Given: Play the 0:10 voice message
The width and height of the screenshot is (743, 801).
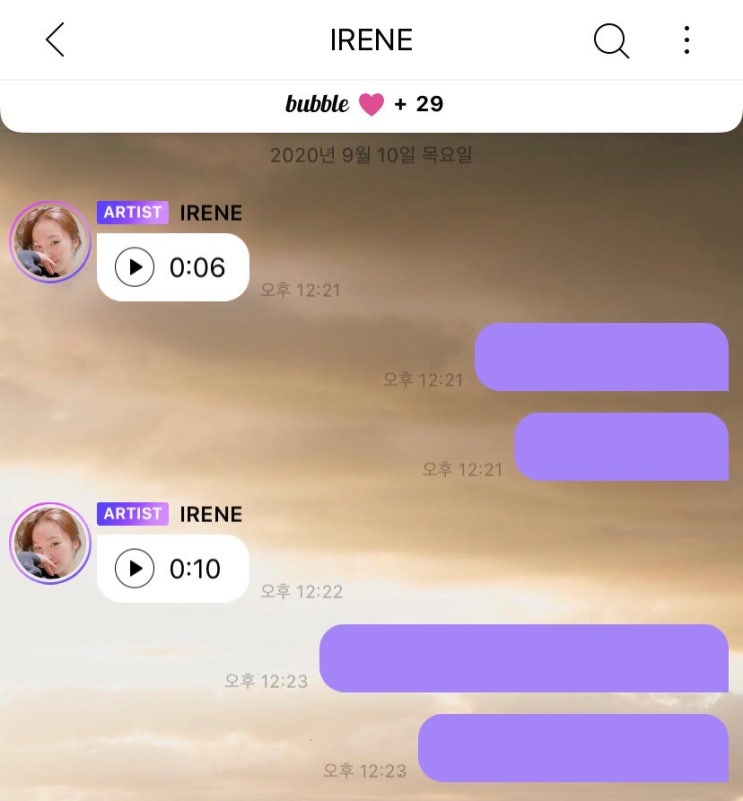Looking at the screenshot, I should click(x=135, y=569).
